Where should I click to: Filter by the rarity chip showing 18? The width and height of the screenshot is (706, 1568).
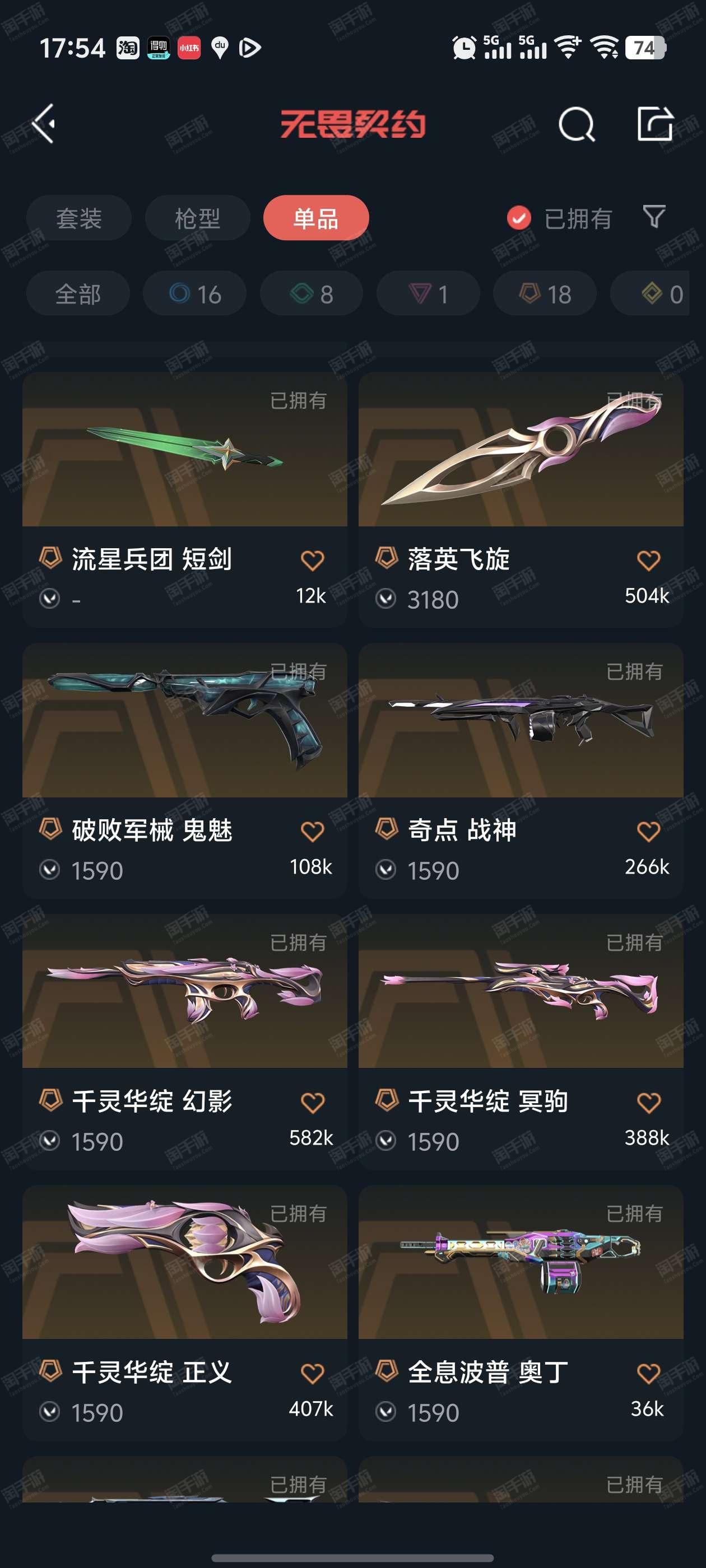tap(545, 293)
